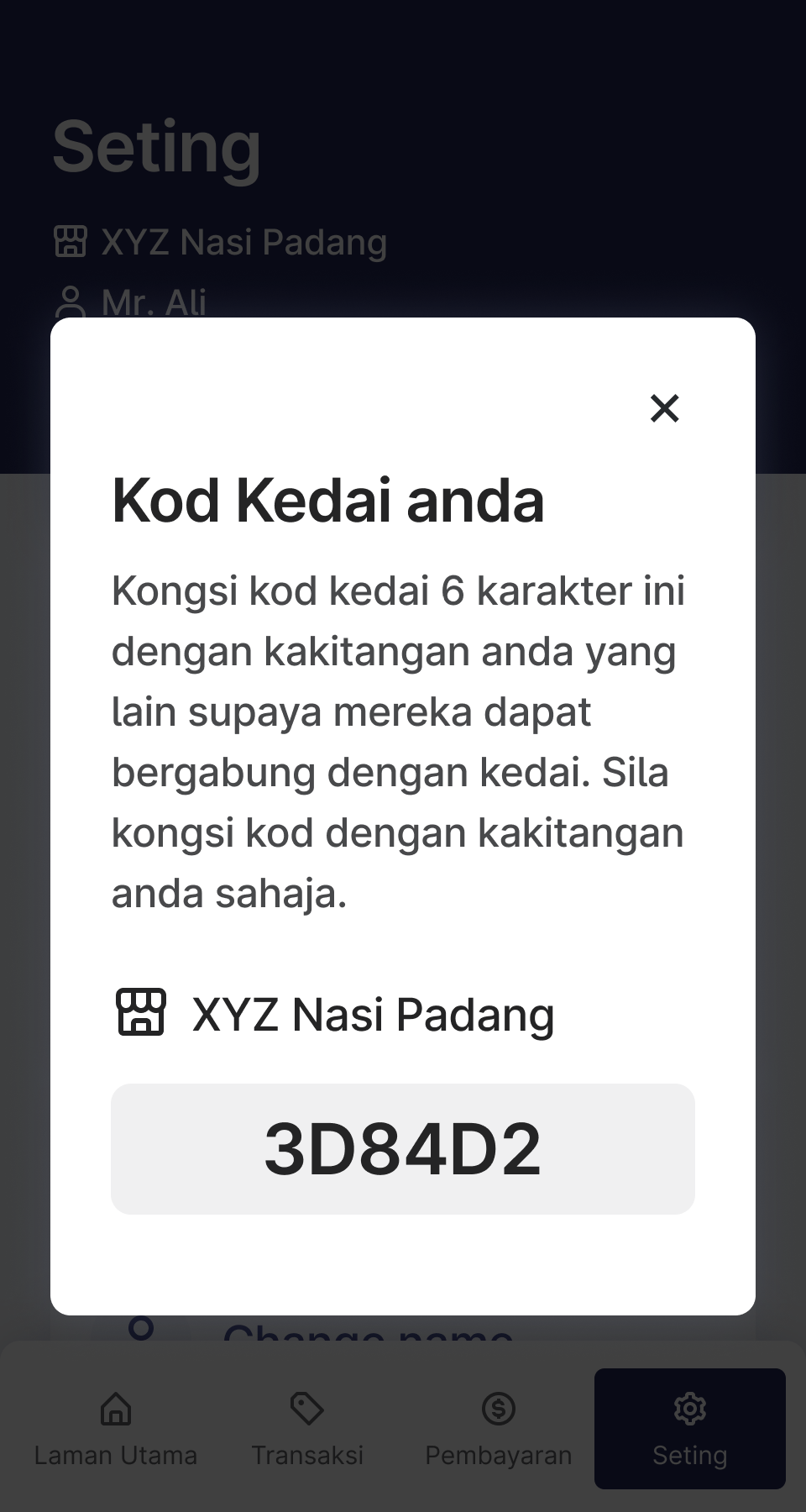
Task: Click the store icon beside XYZ Nasi Padang
Action: pos(71,242)
